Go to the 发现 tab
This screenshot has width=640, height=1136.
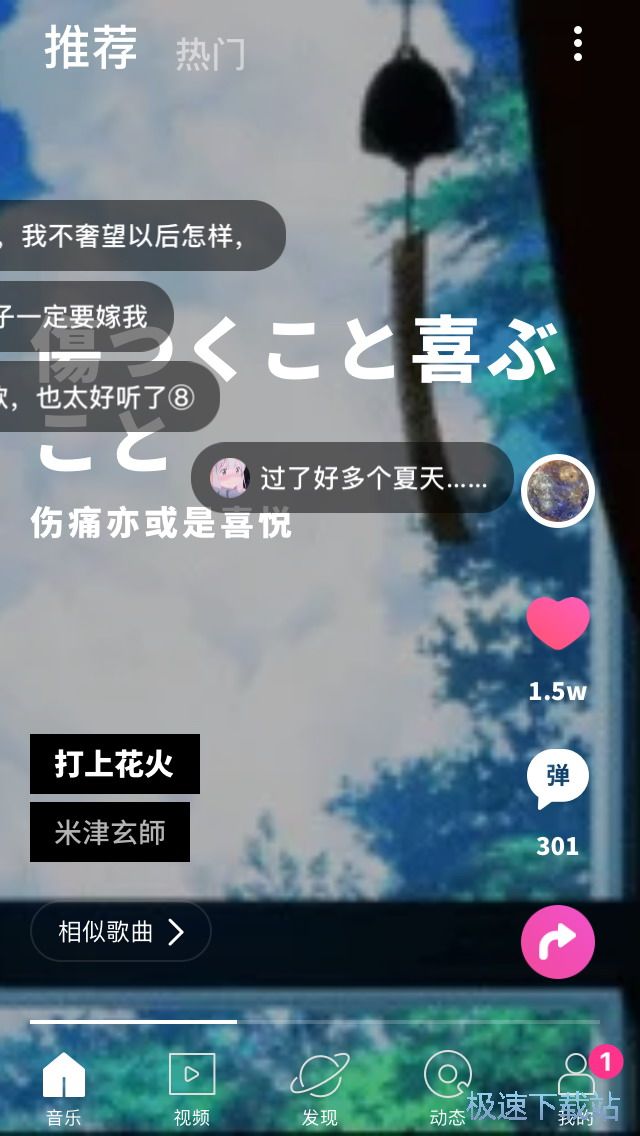tap(320, 1089)
